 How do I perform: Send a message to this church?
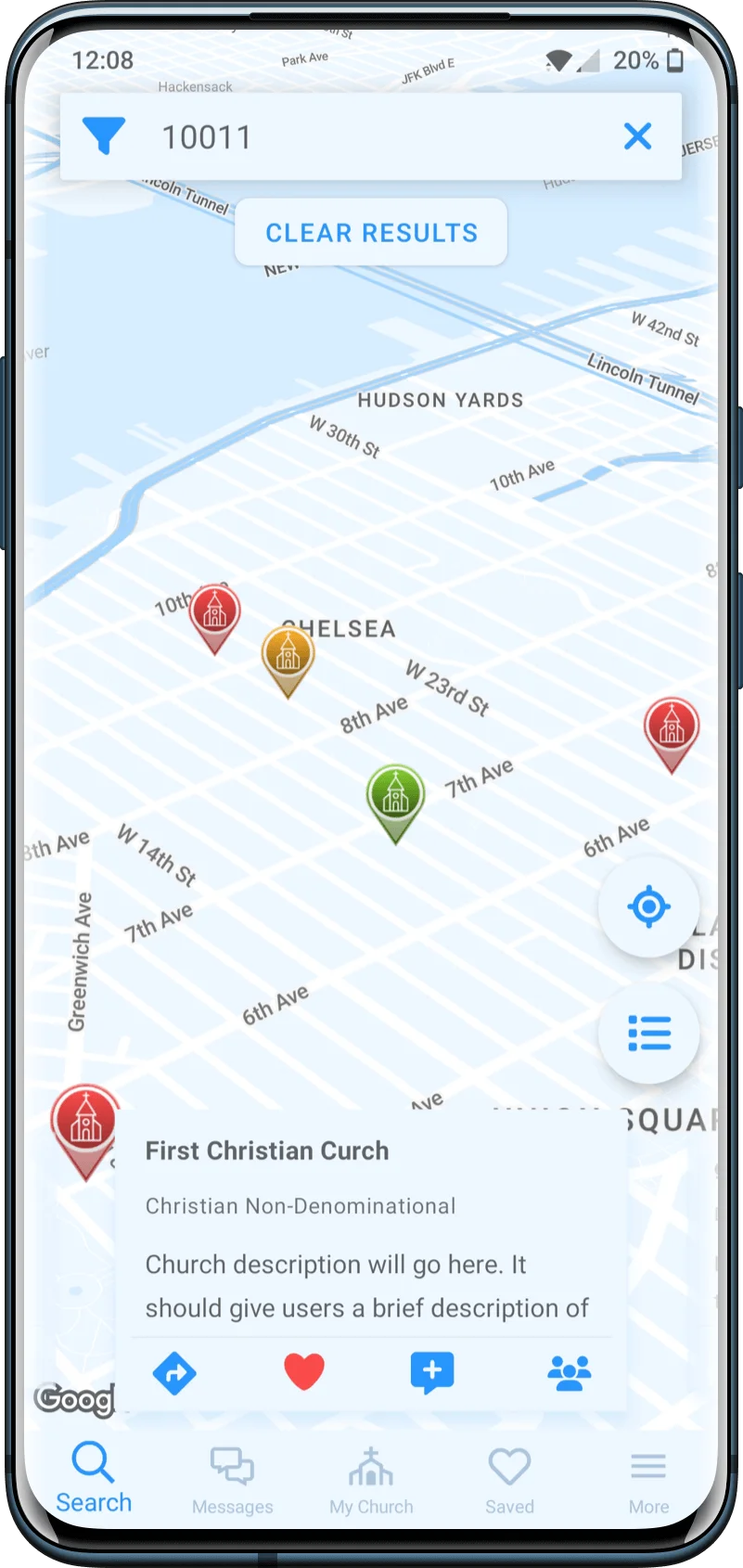[x=432, y=1371]
